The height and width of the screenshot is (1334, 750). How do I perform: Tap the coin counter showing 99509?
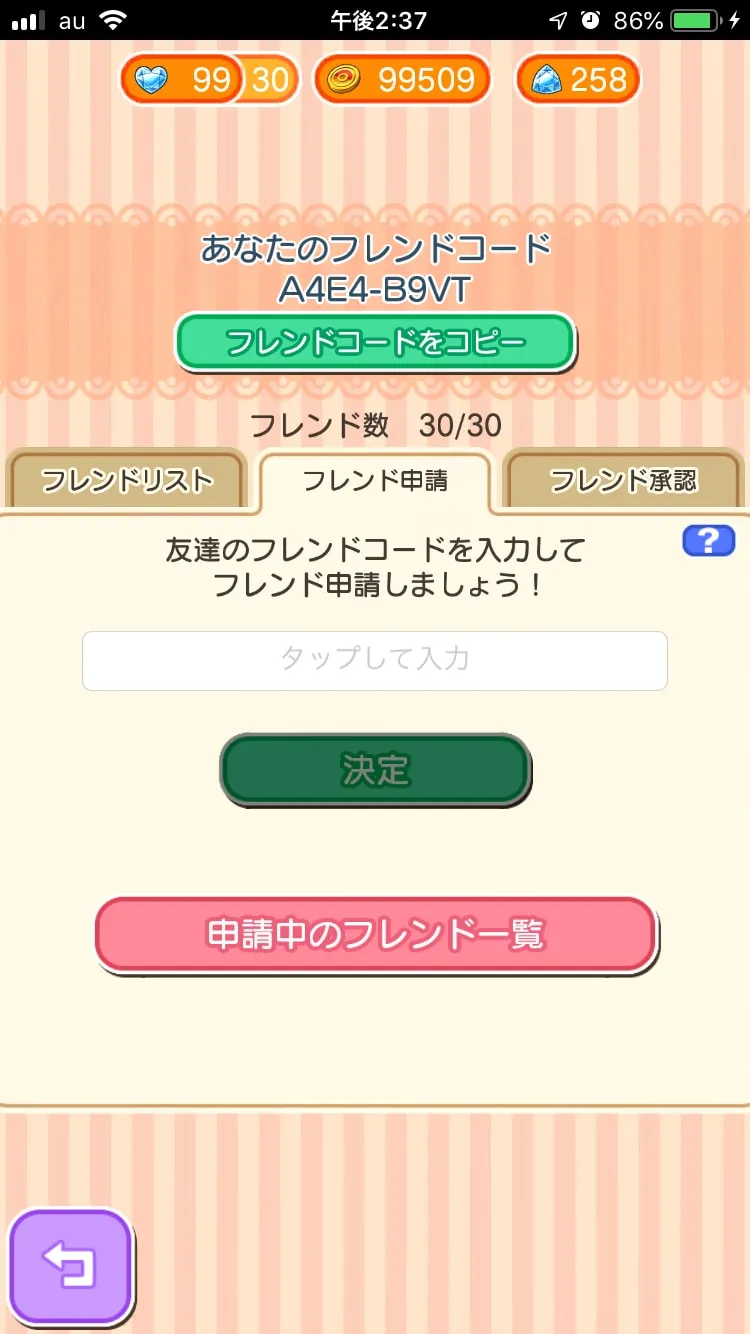click(403, 80)
